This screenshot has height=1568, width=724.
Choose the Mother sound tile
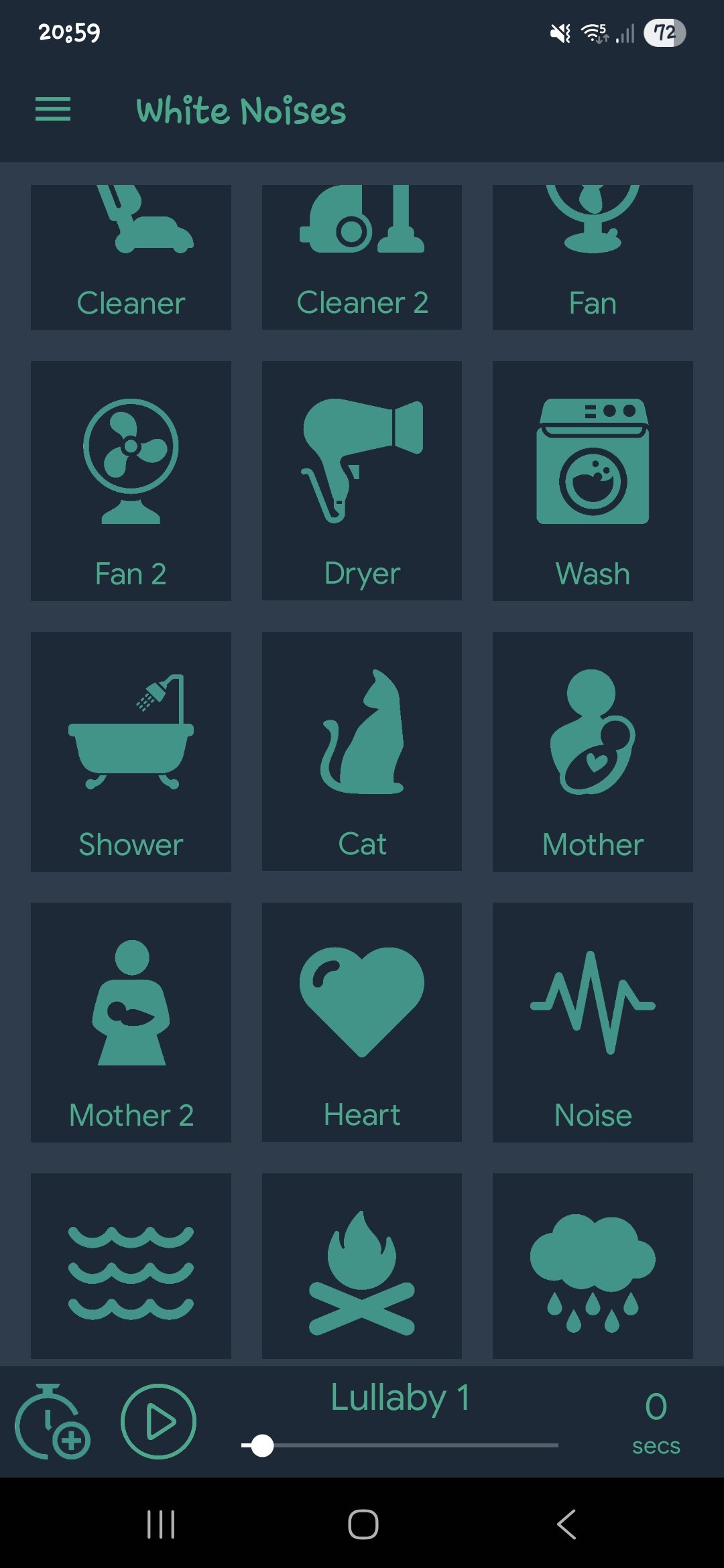[593, 751]
